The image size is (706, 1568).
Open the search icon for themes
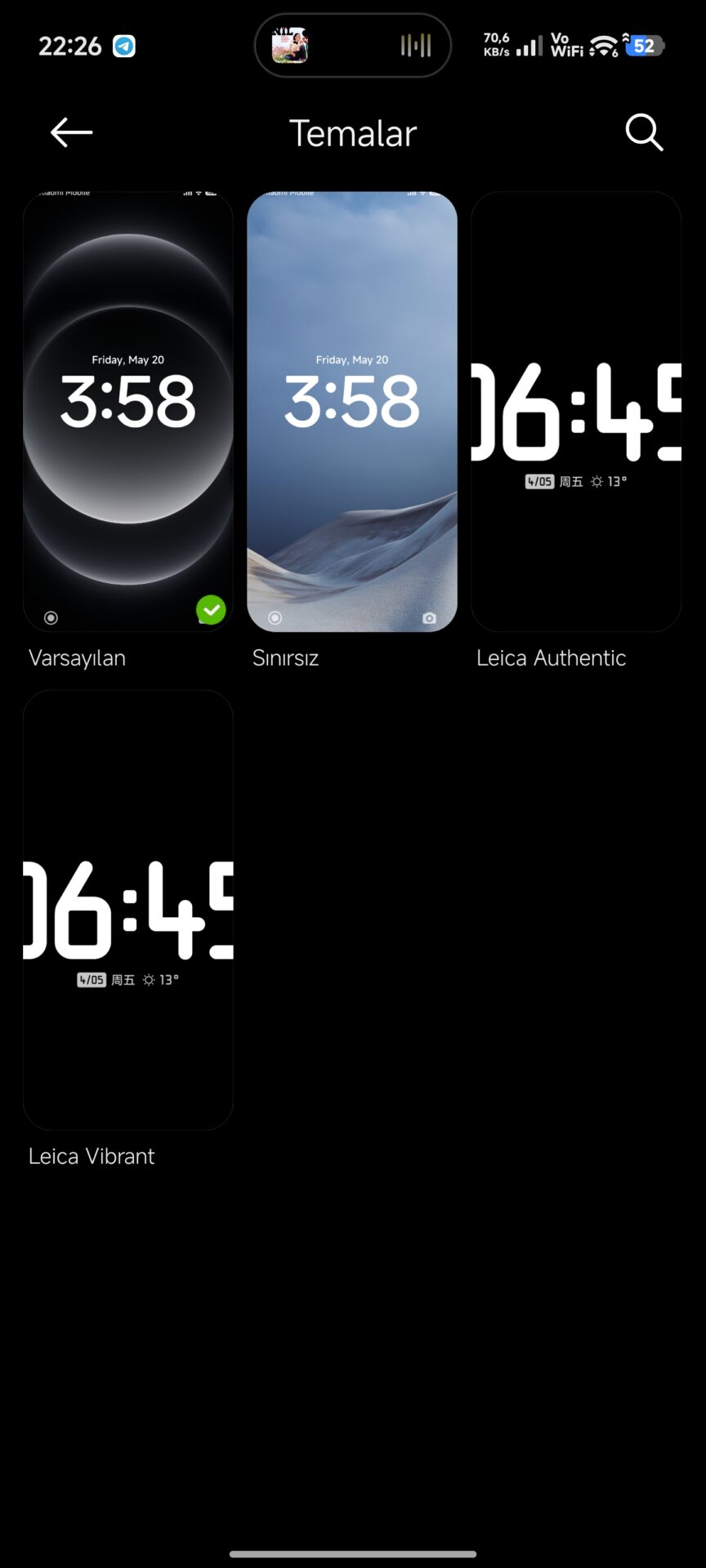(x=644, y=132)
